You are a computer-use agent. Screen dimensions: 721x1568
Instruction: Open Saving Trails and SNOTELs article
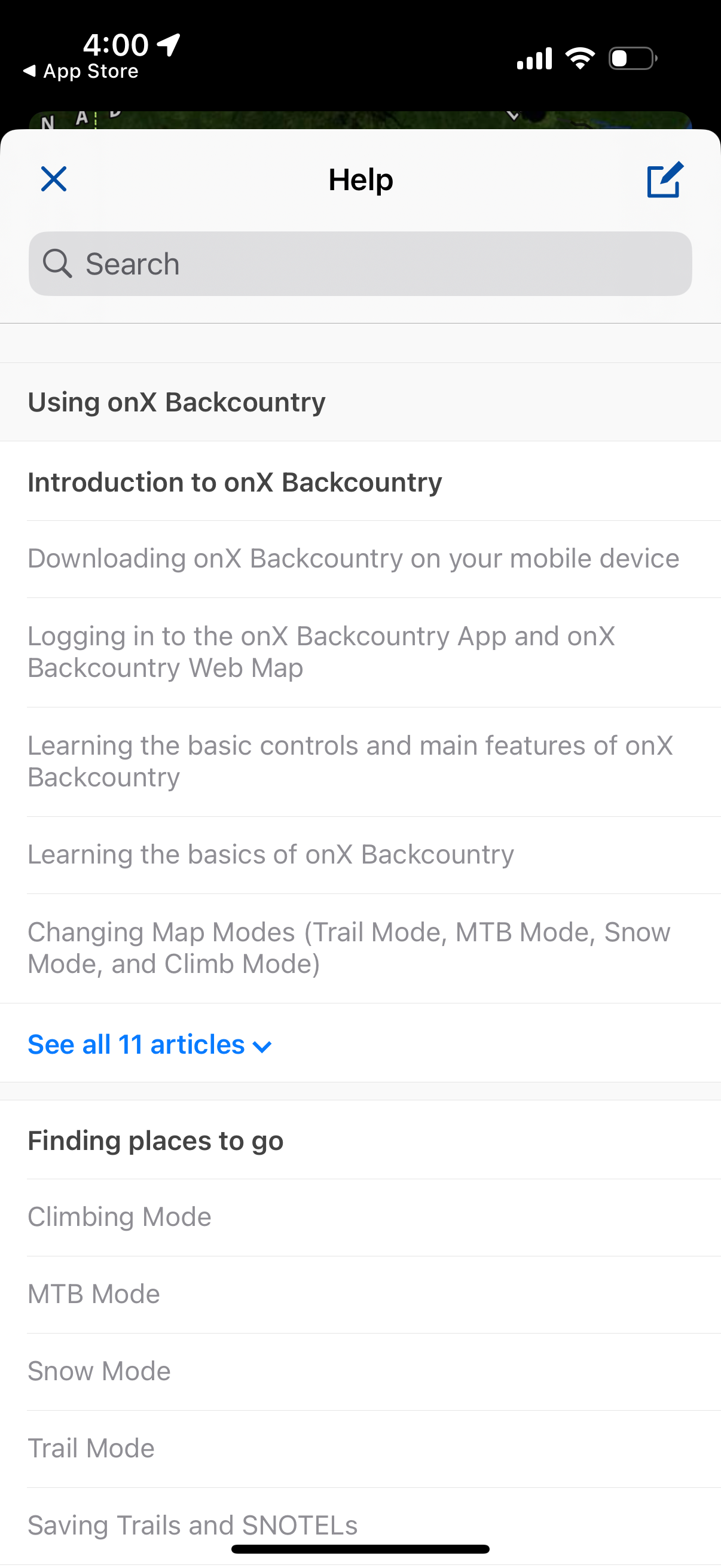point(193,1525)
